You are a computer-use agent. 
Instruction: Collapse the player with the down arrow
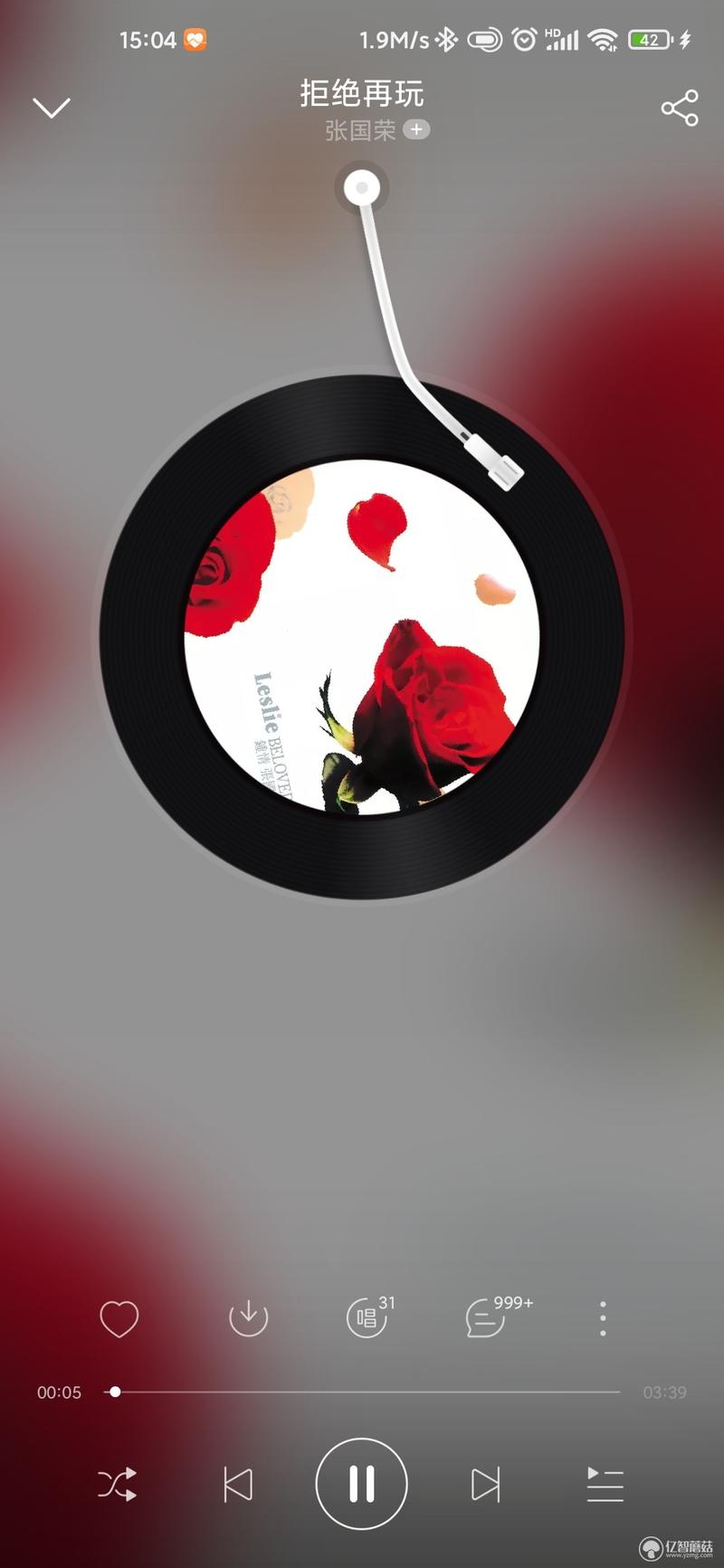click(x=52, y=108)
